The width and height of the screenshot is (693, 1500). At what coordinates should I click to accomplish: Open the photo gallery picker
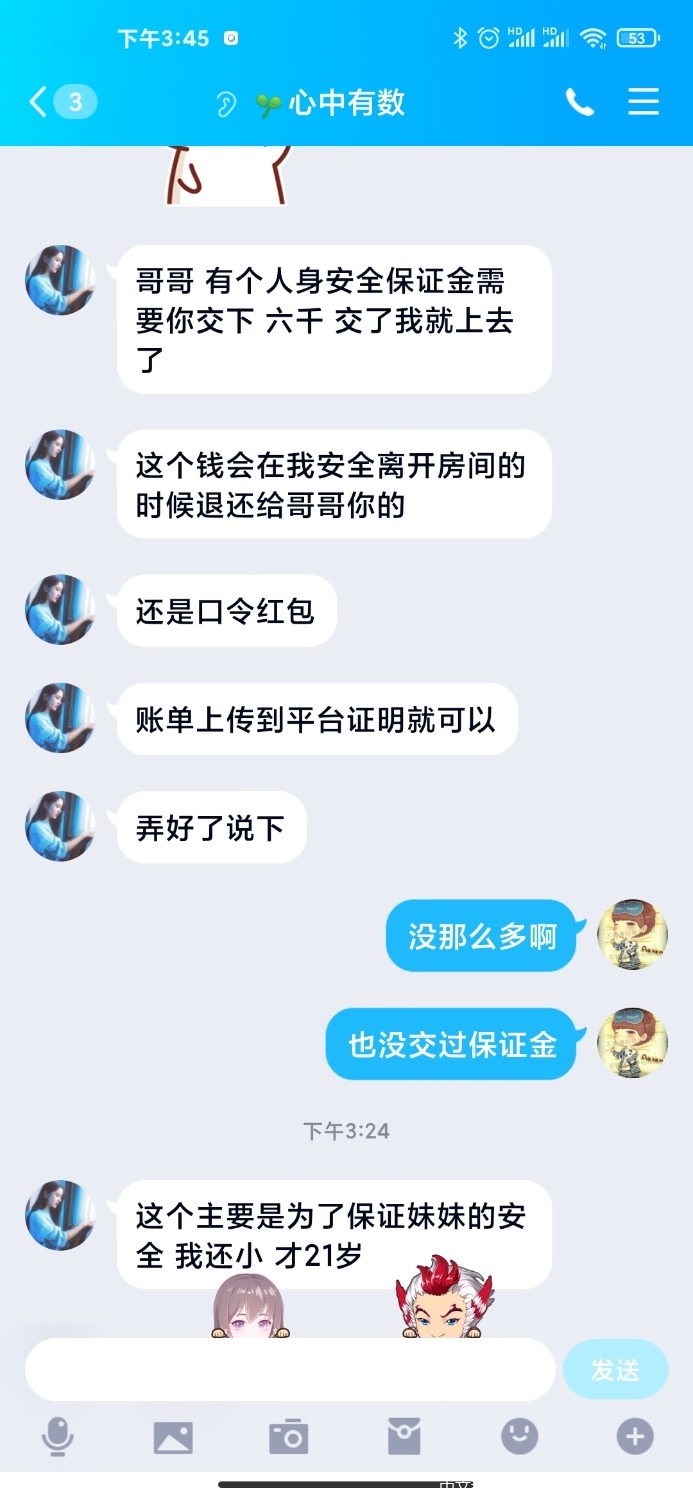[173, 1438]
